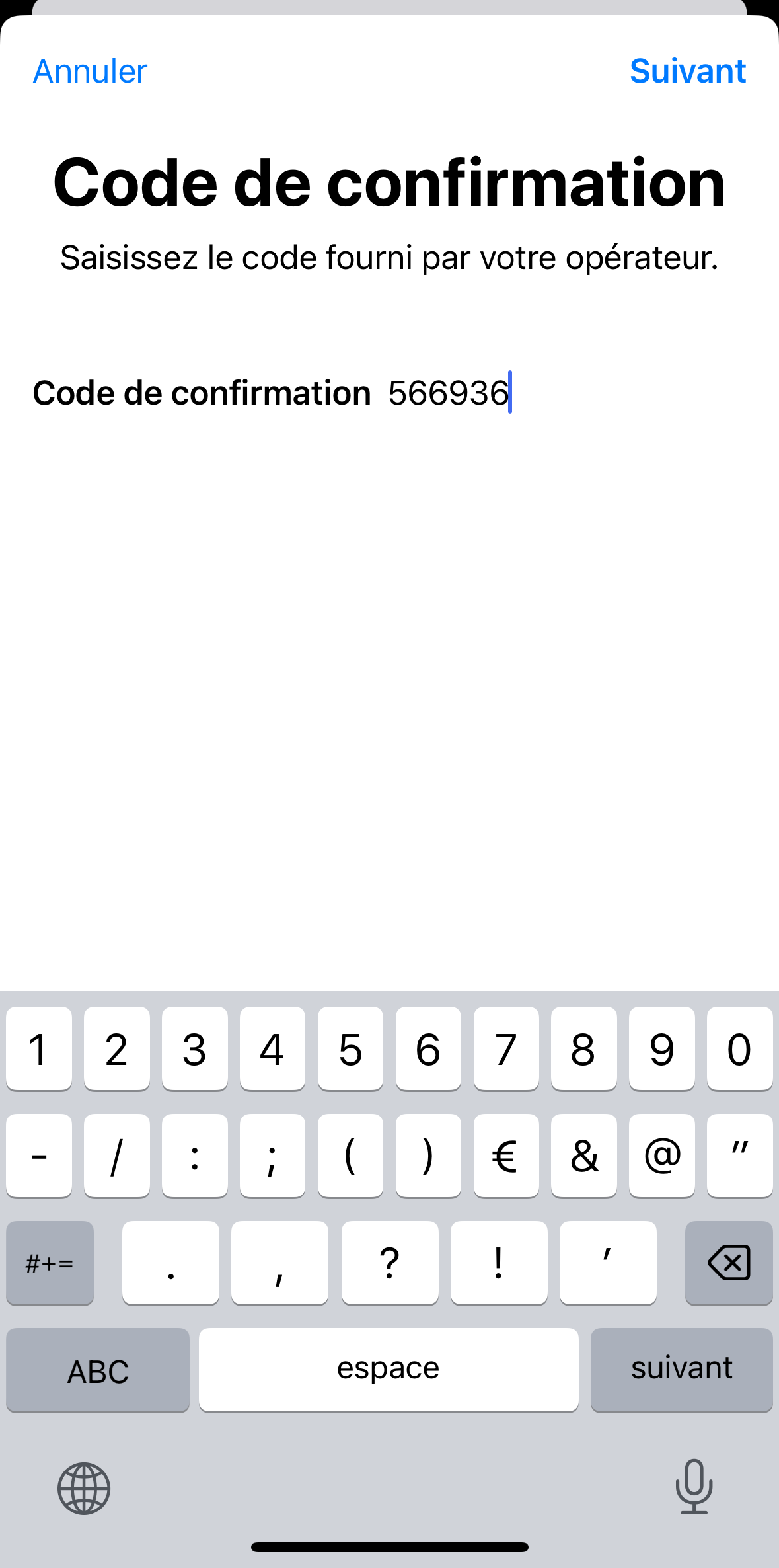The height and width of the screenshot is (1568, 779).
Task: Focus the Code de confirmation field
Action: [x=562, y=393]
